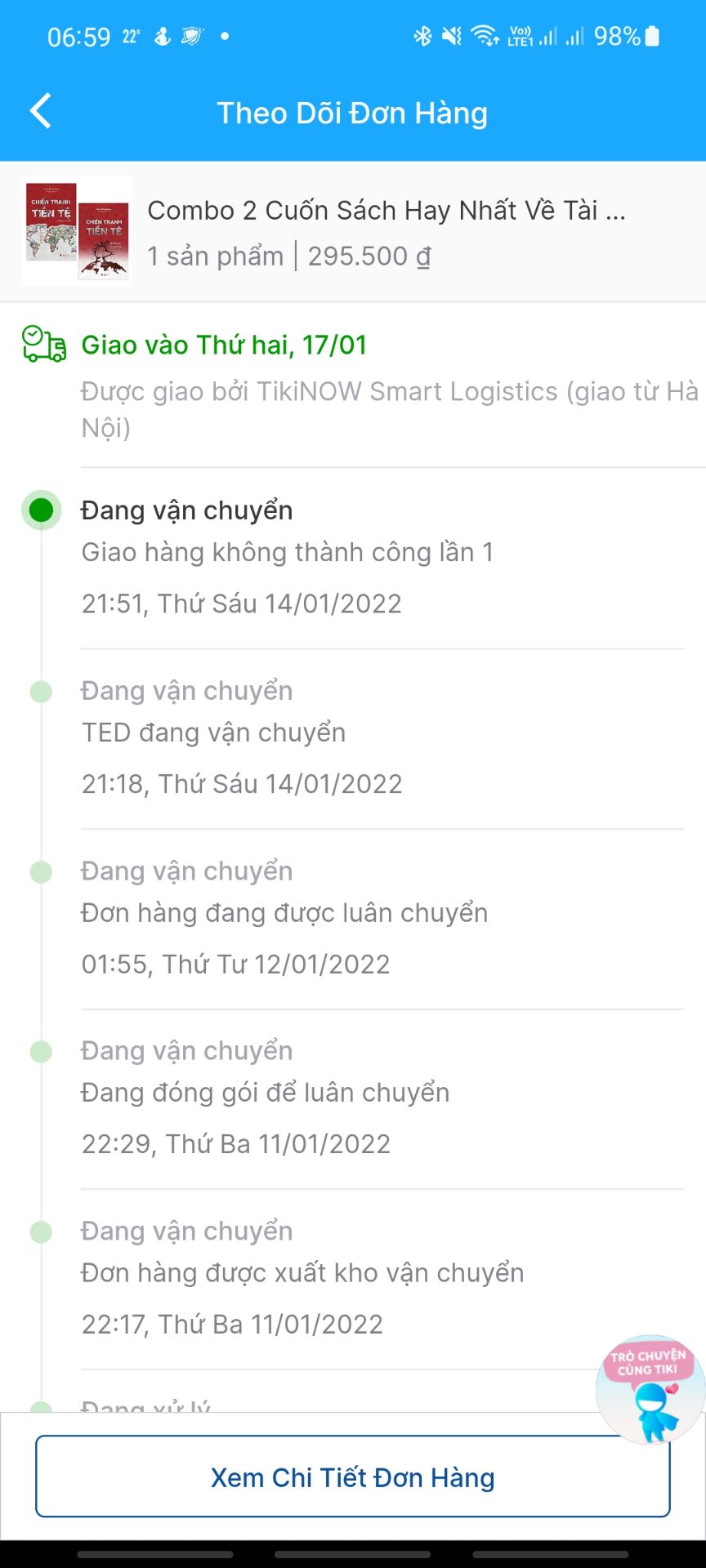Select the active green timeline dot

tap(41, 510)
